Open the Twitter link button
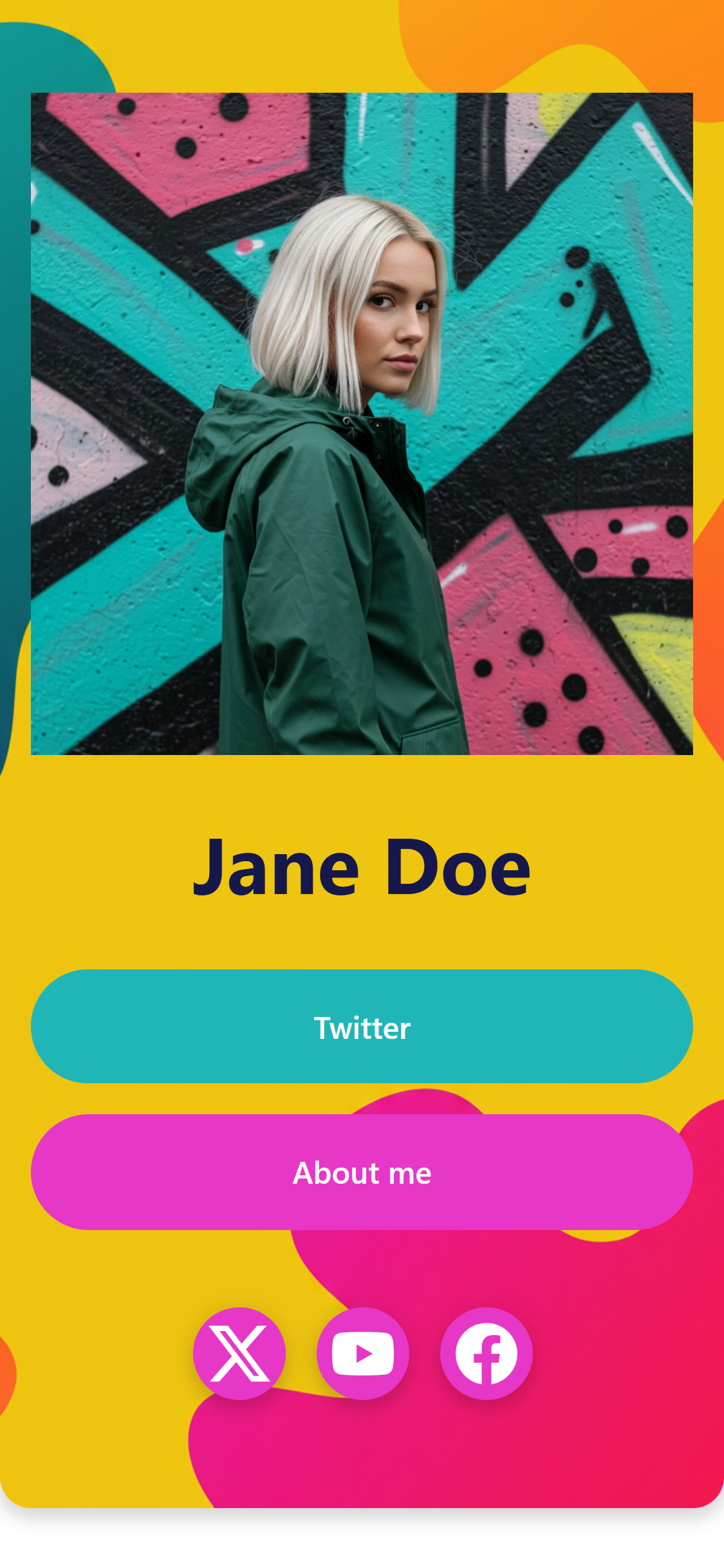Viewport: 724px width, 1568px height. (x=362, y=1027)
